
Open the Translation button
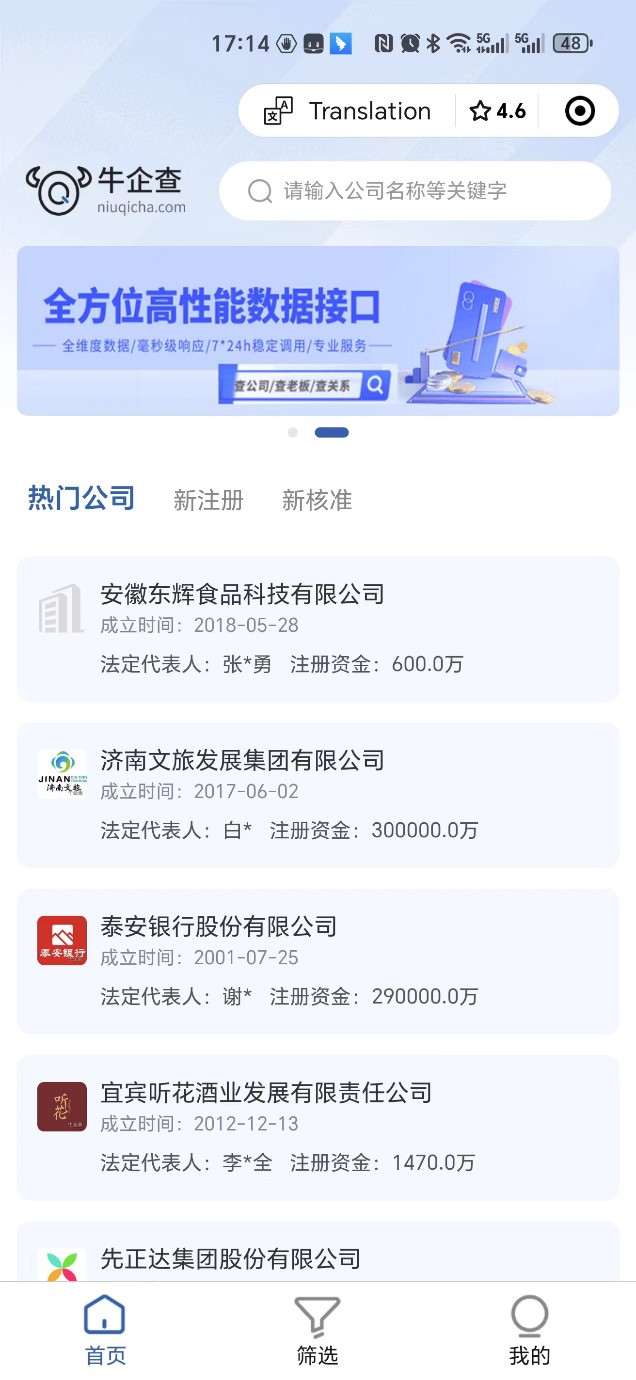[x=348, y=111]
